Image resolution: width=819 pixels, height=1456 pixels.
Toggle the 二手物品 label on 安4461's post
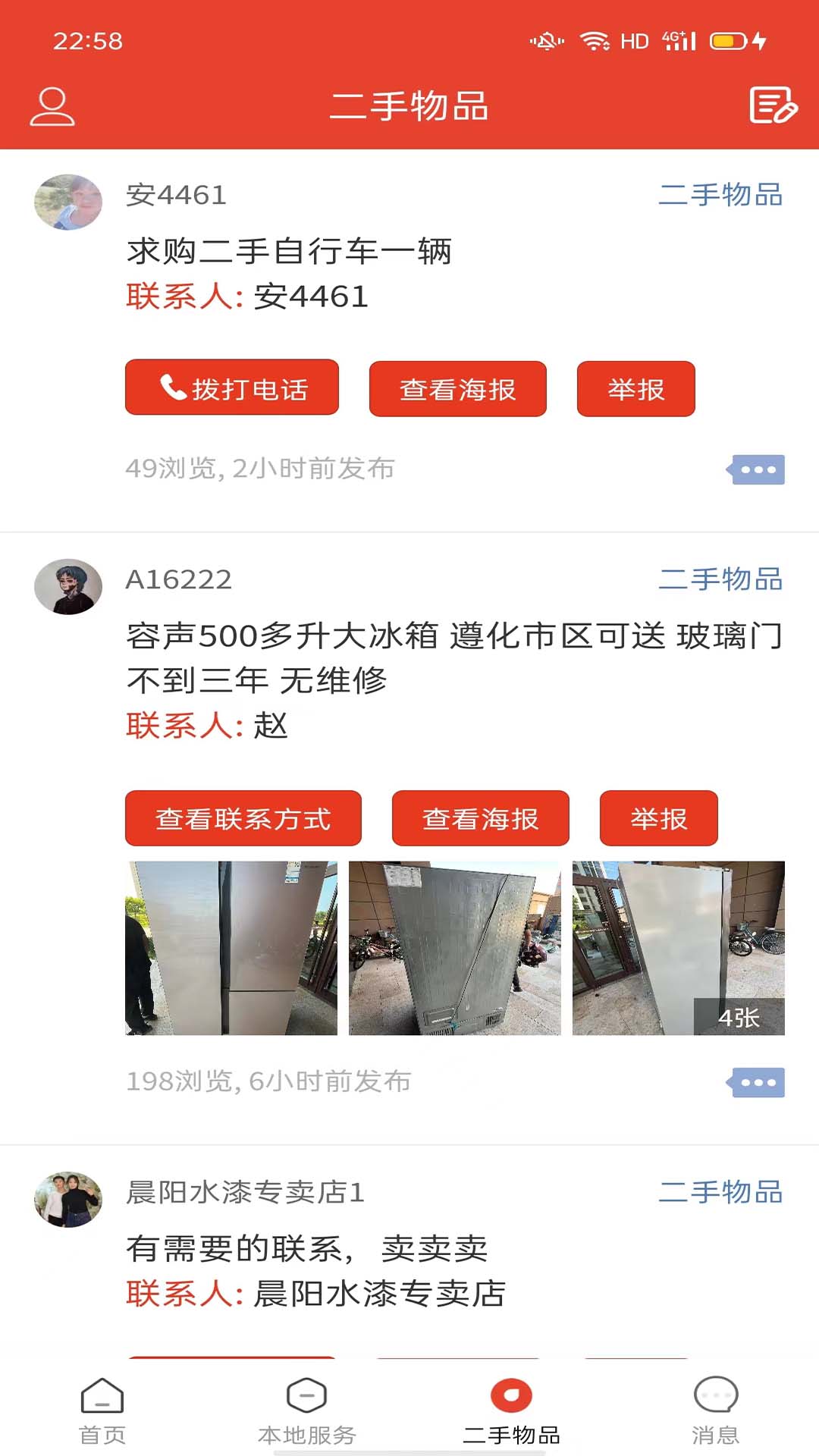[x=721, y=196]
